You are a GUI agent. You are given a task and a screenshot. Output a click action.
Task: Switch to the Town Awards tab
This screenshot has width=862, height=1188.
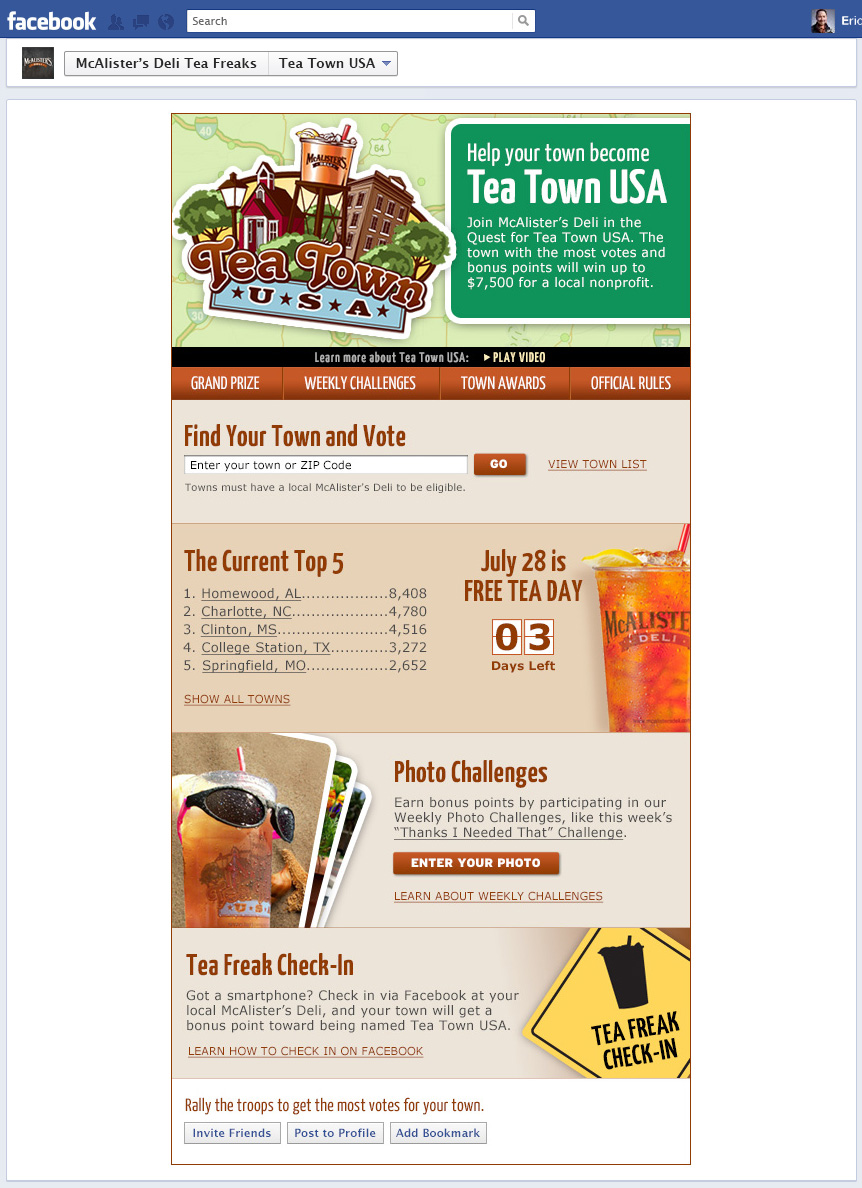[x=503, y=383]
